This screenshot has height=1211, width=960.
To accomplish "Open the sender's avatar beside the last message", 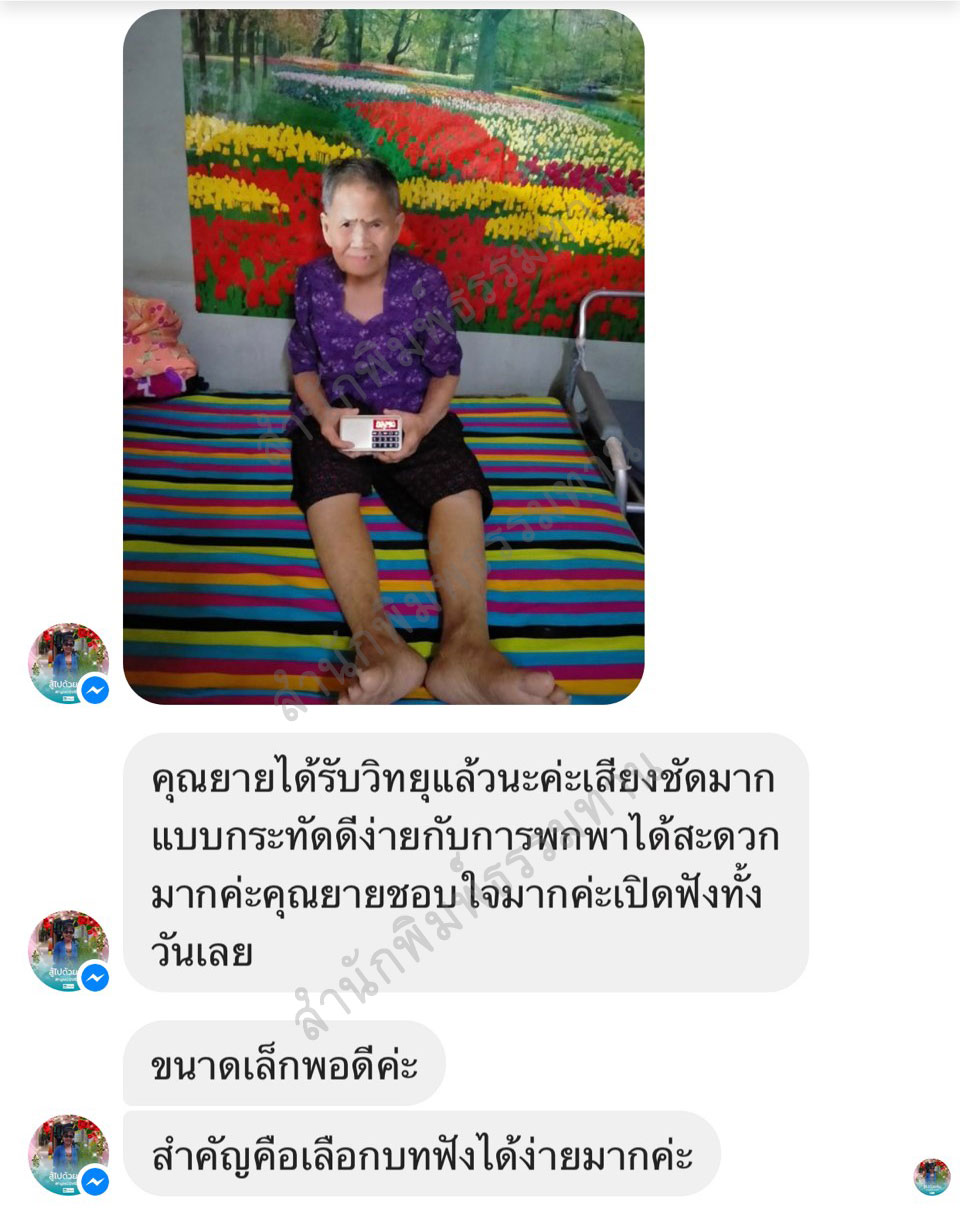I will tap(67, 1154).
